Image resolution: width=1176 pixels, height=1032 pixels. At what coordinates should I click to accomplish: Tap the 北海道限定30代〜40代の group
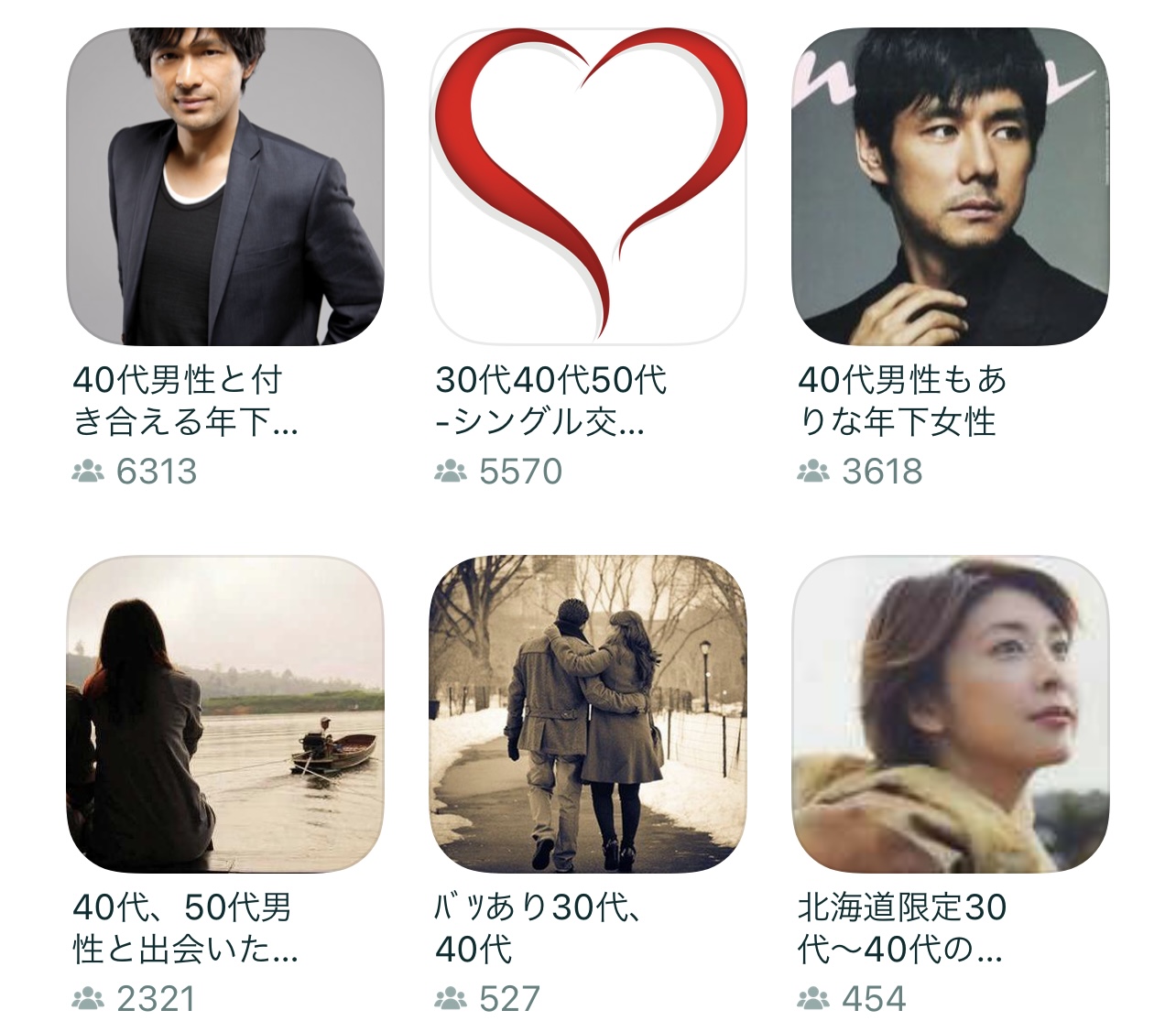pos(950,714)
